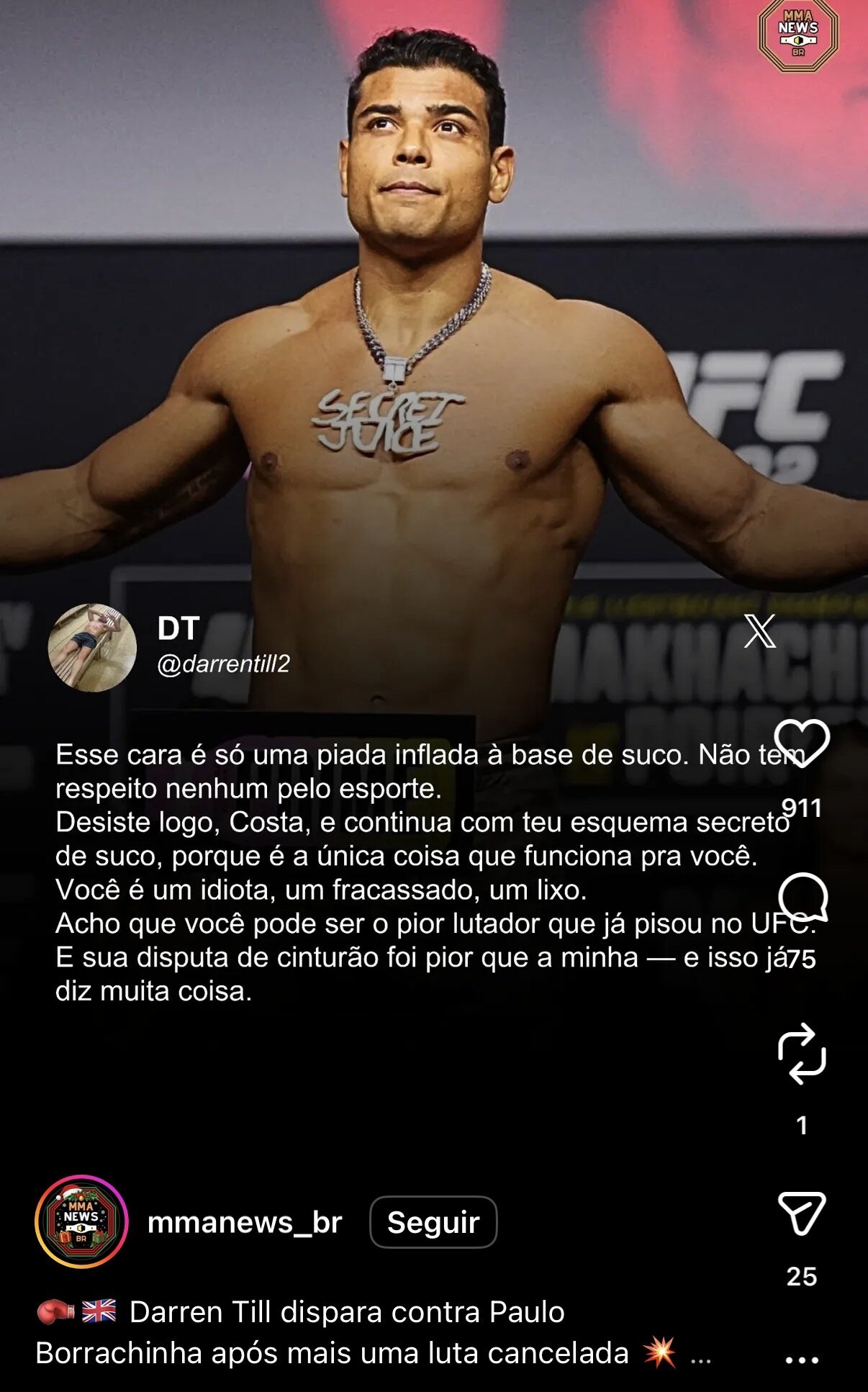This screenshot has height=1392, width=868.
Task: Like this mmanews_br post
Action: tap(802, 744)
